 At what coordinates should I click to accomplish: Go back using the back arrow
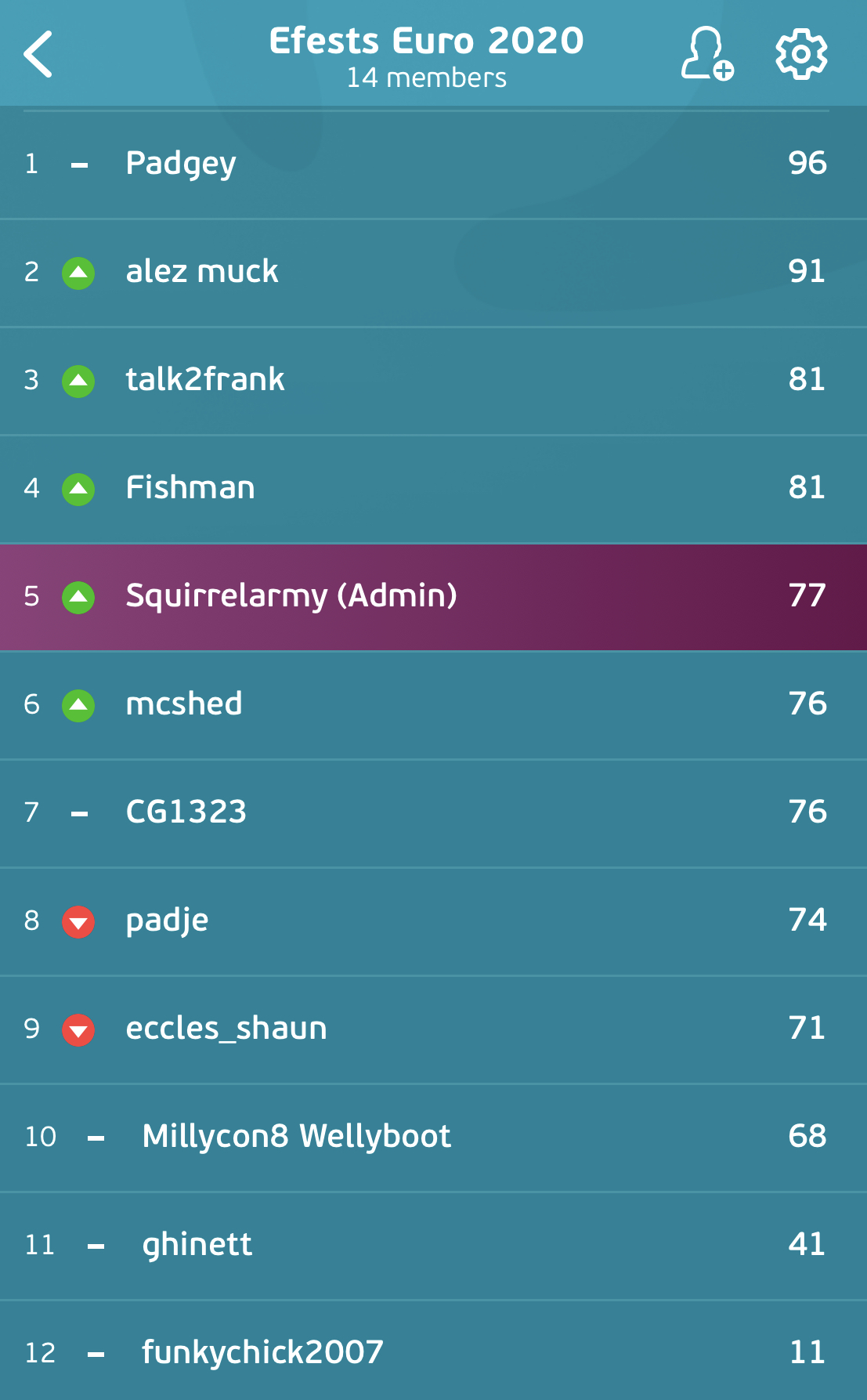(38, 54)
